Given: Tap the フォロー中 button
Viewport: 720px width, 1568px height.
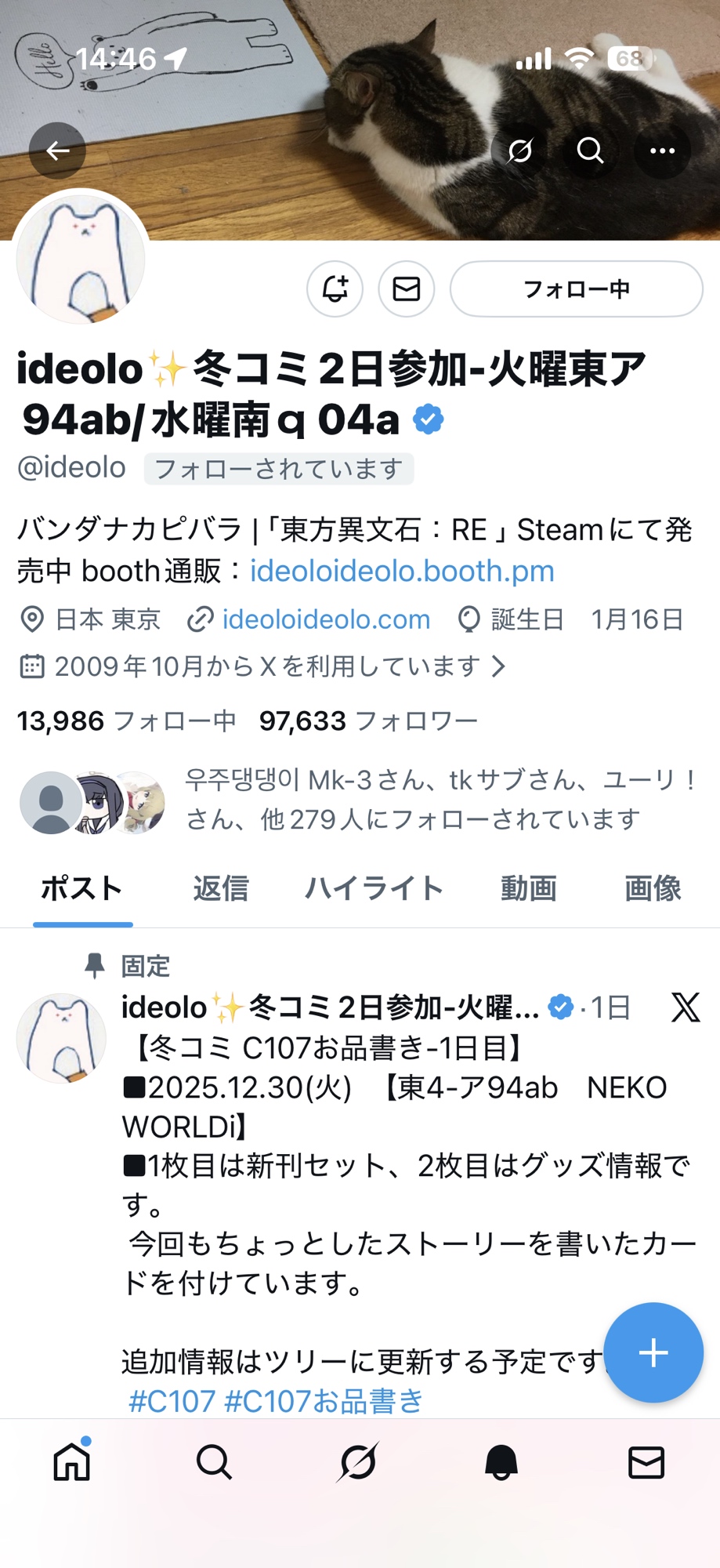Looking at the screenshot, I should pyautogui.click(x=576, y=289).
